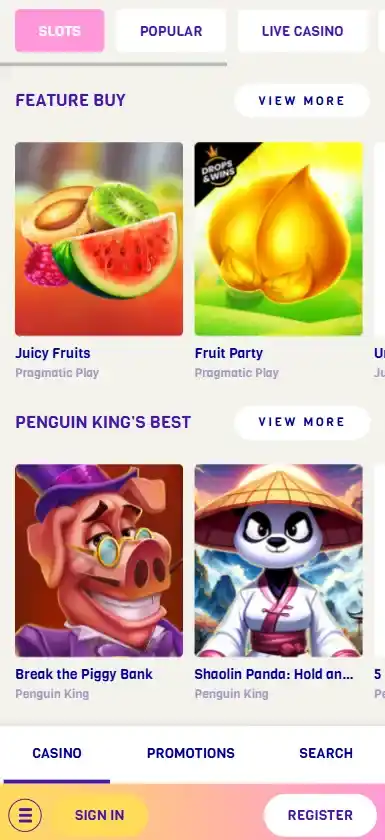The height and width of the screenshot is (840, 385).
Task: Switch to the Popular category
Action: [x=171, y=31]
